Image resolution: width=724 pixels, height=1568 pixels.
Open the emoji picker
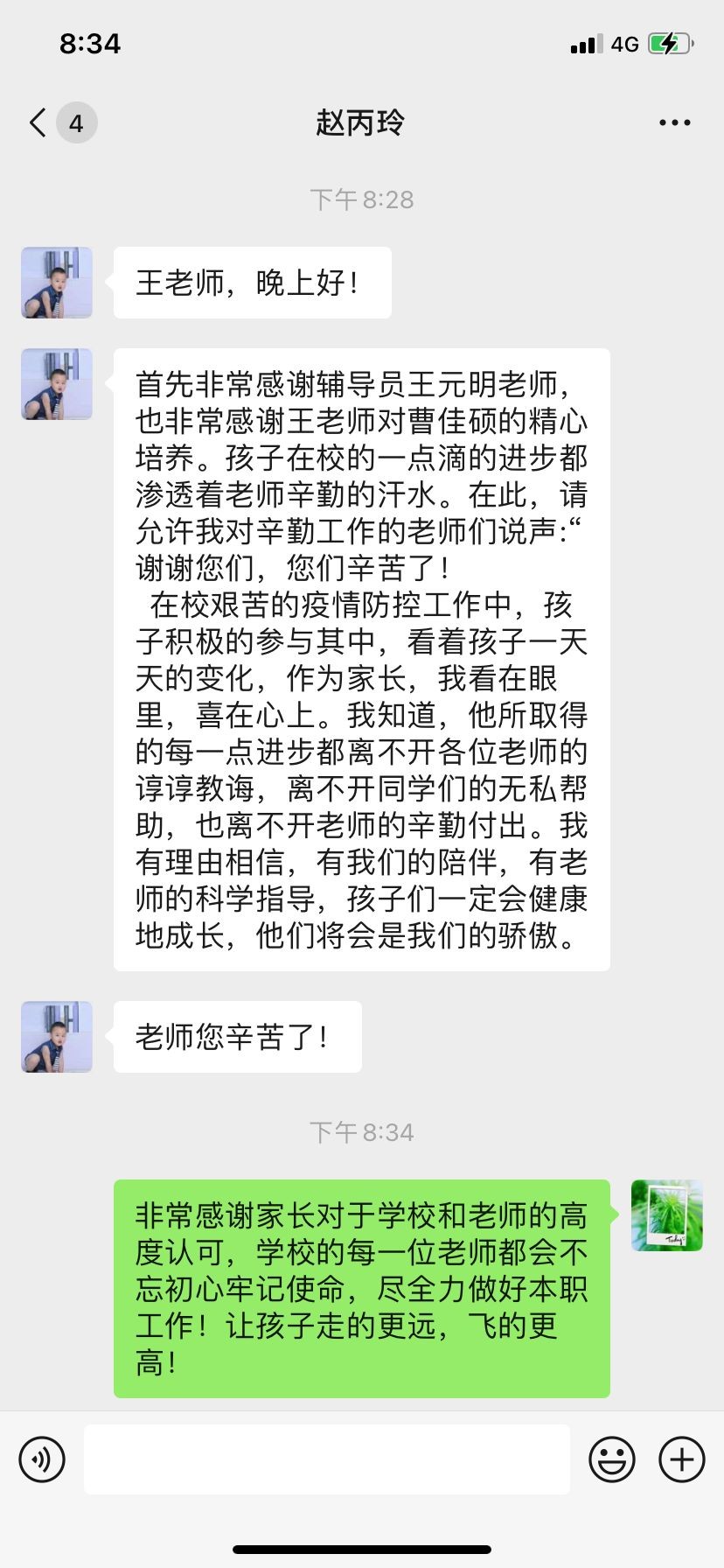(612, 1459)
